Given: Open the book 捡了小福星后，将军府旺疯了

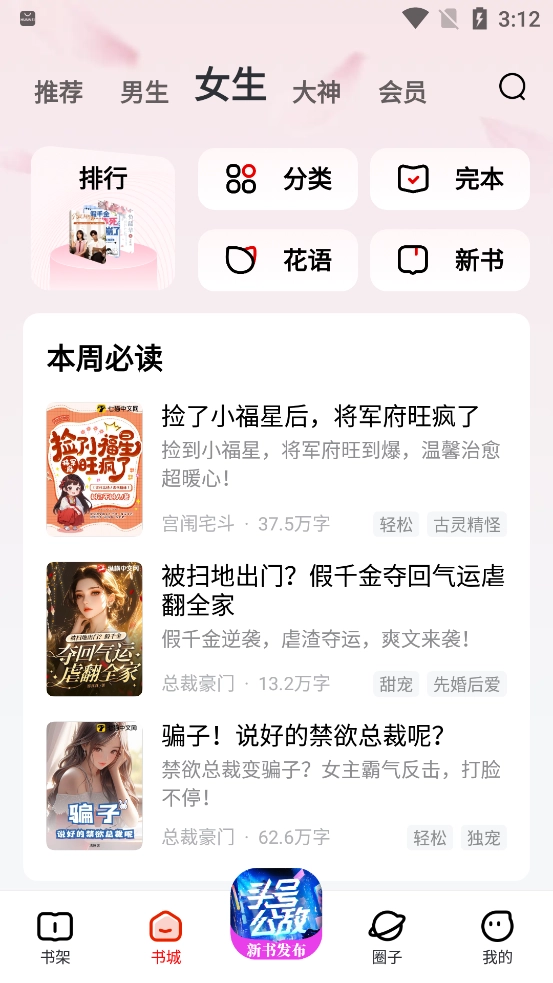Looking at the screenshot, I should (x=276, y=470).
